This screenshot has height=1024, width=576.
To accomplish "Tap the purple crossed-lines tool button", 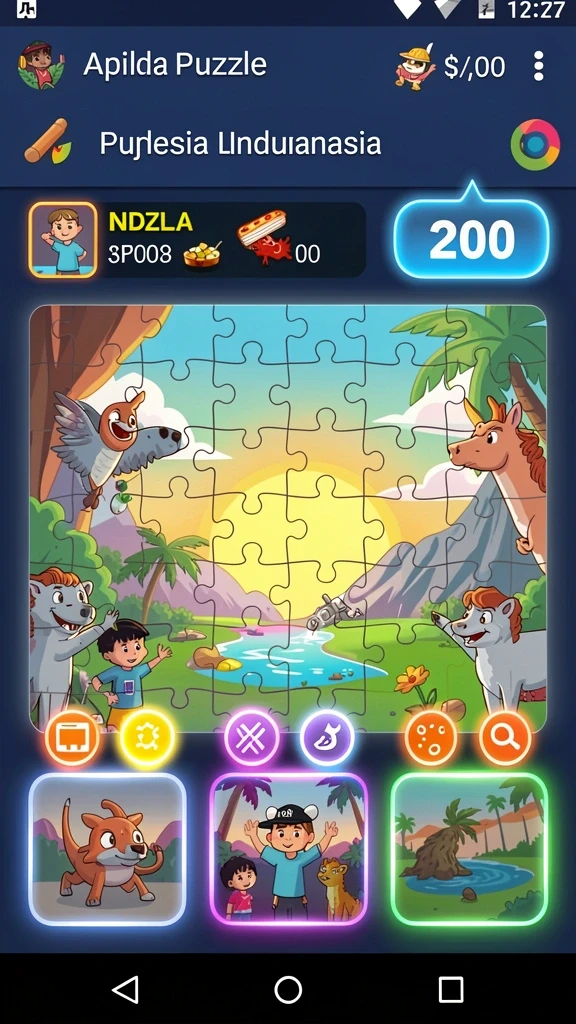I will pos(251,737).
